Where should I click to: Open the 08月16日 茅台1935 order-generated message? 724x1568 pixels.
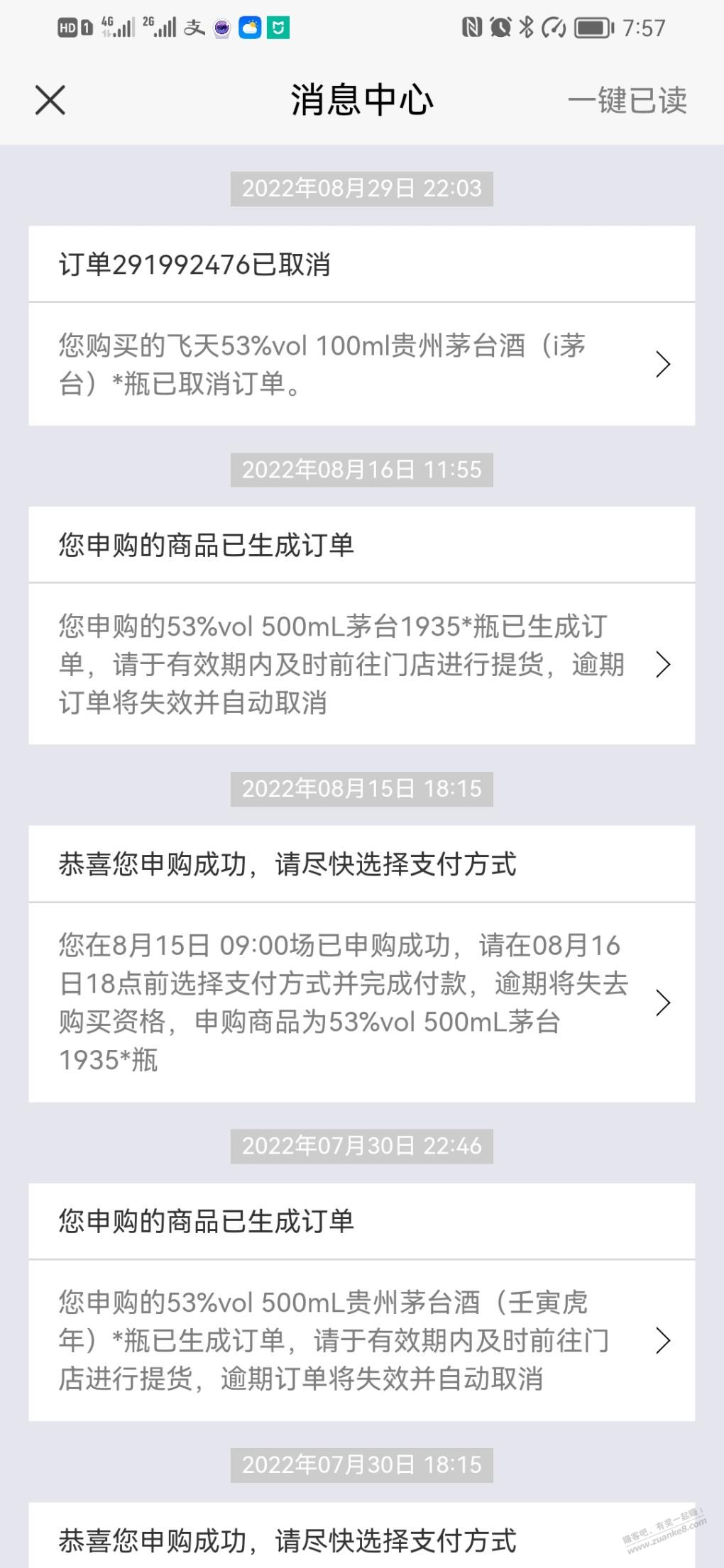[361, 664]
